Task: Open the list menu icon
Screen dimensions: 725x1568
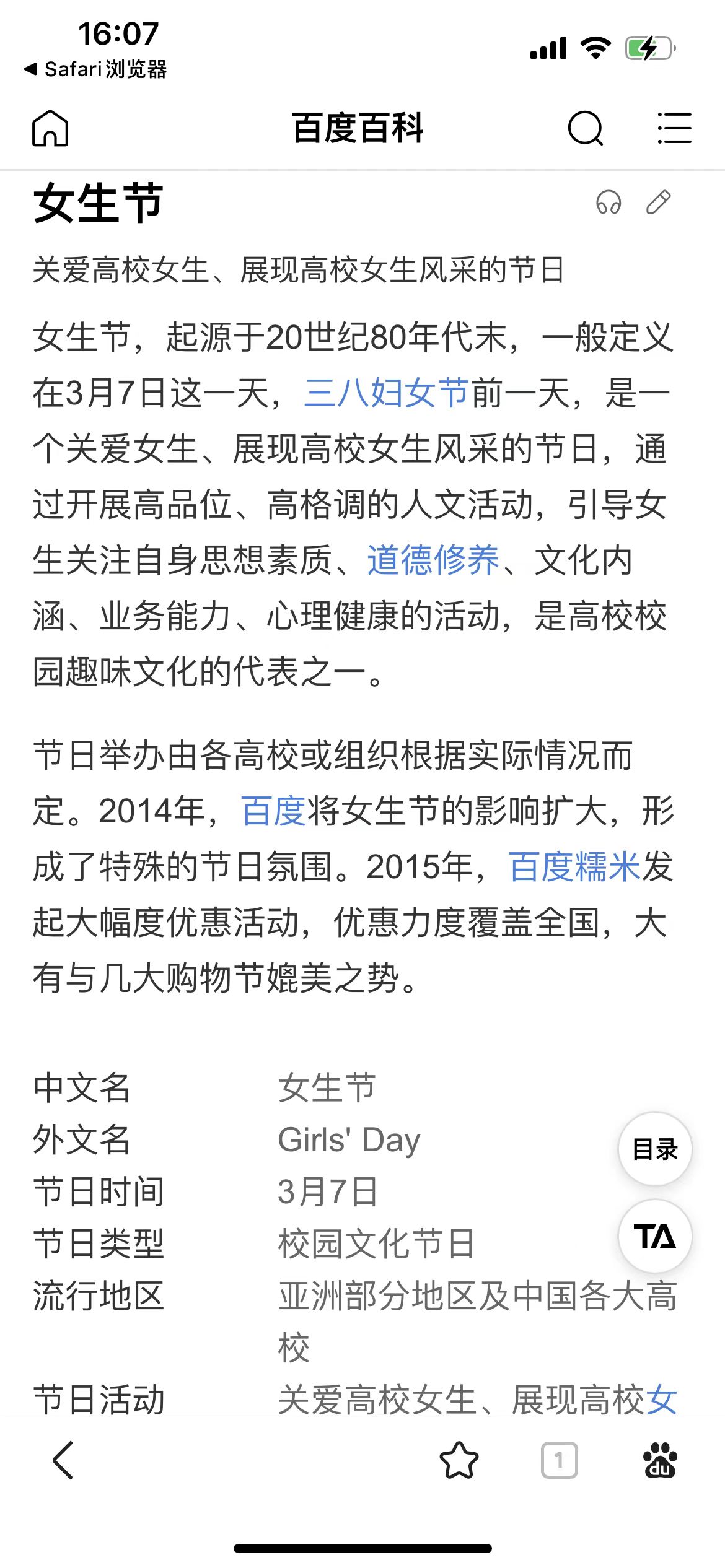Action: point(674,128)
